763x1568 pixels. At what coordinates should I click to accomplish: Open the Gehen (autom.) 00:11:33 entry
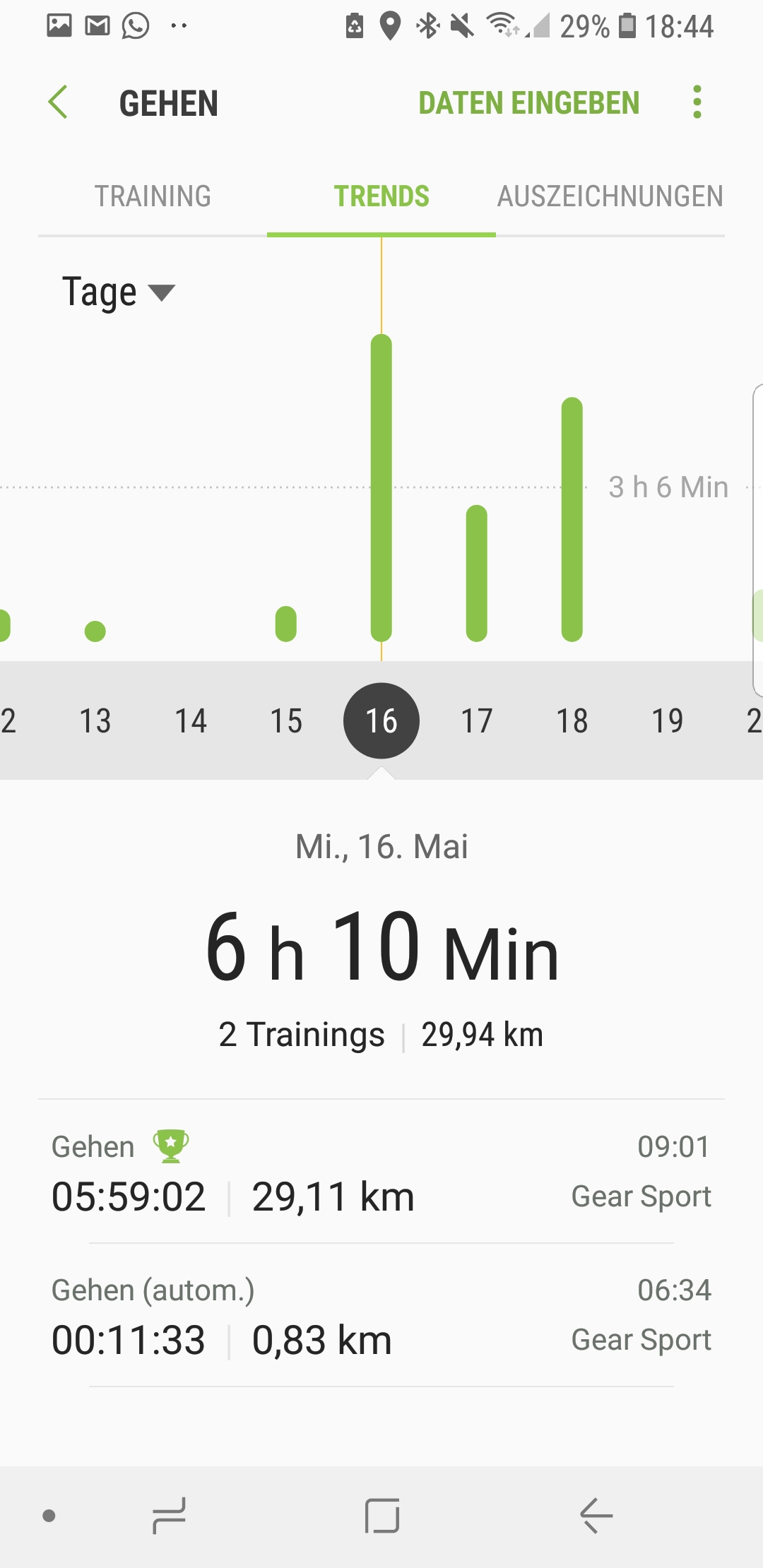point(381,1315)
